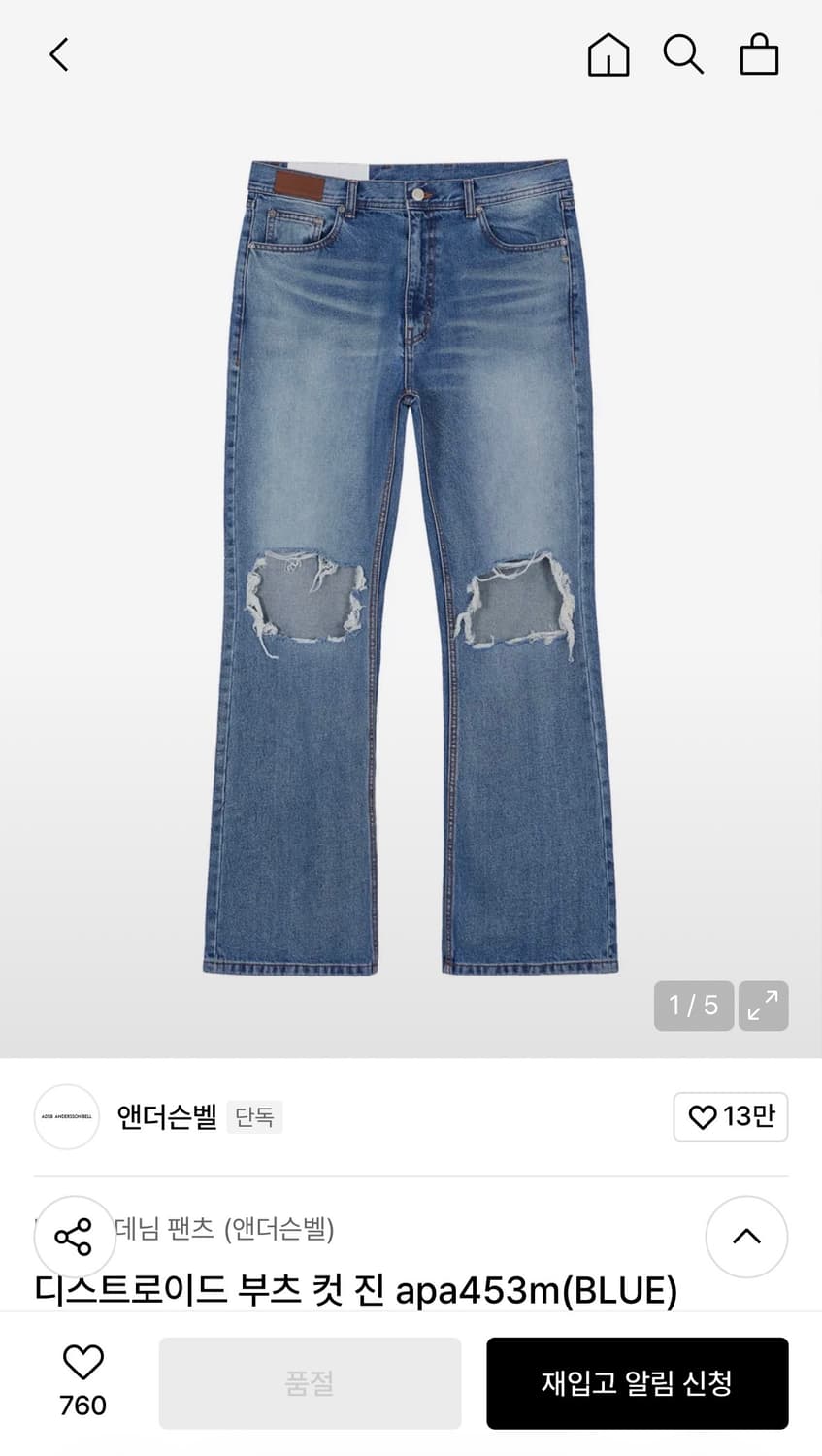The image size is (822, 1456).
Task: Tap the carousel page indicator overlay
Action: point(693,1007)
